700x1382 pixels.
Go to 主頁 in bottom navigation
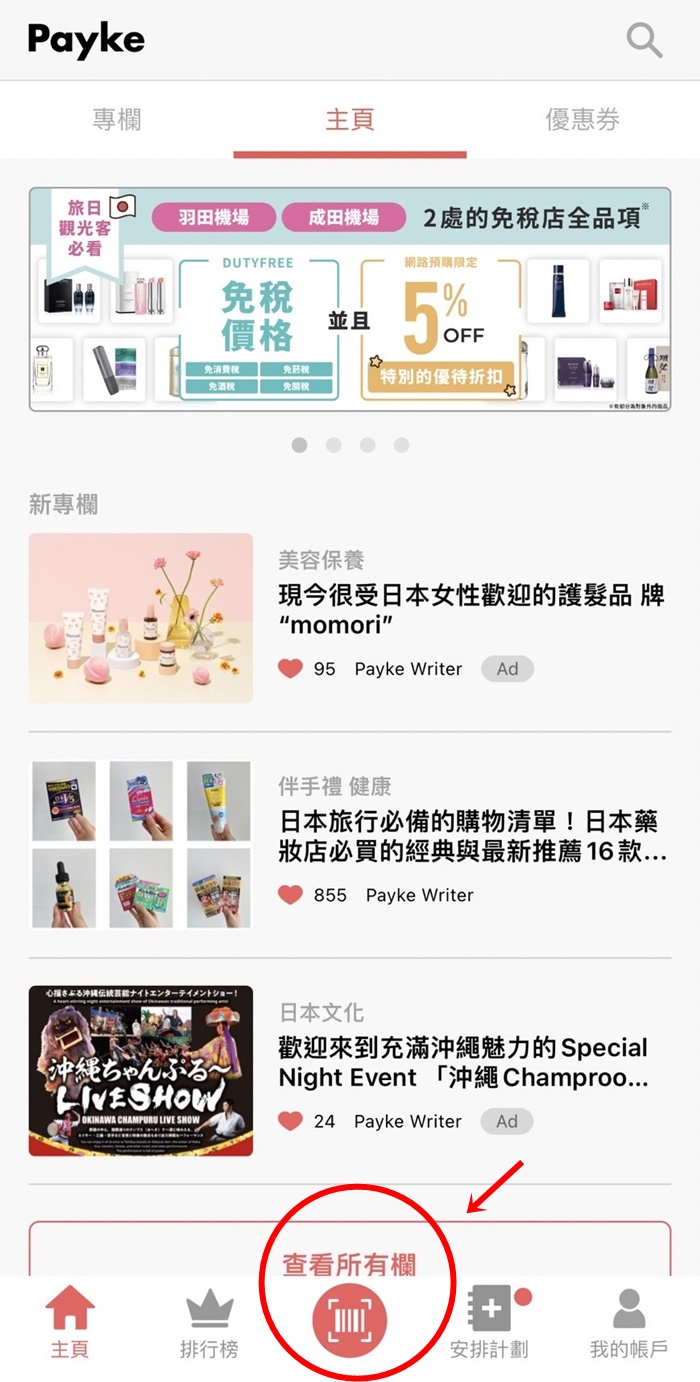pos(70,1322)
